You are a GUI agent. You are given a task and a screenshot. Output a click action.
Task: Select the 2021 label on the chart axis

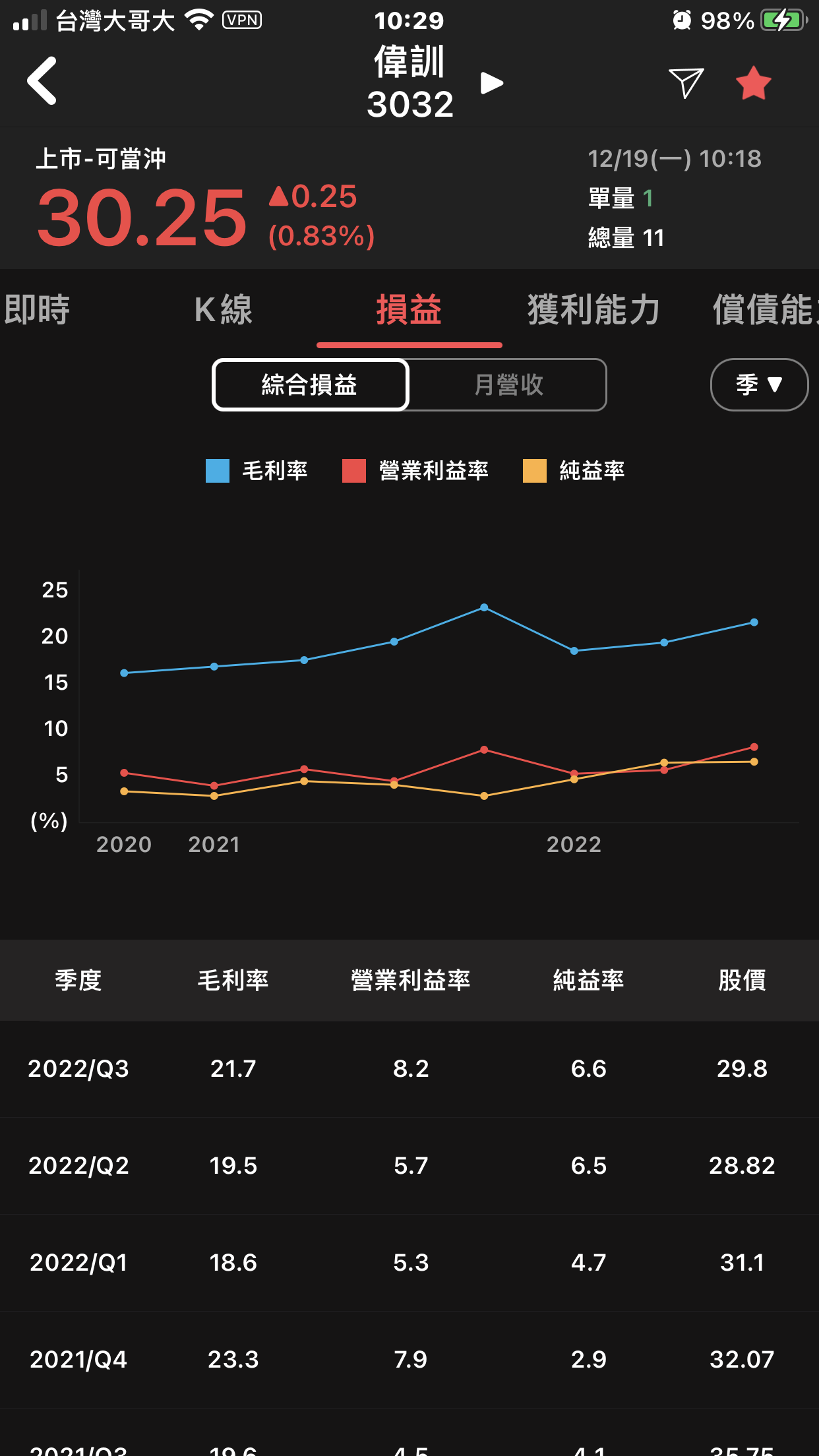coord(214,844)
